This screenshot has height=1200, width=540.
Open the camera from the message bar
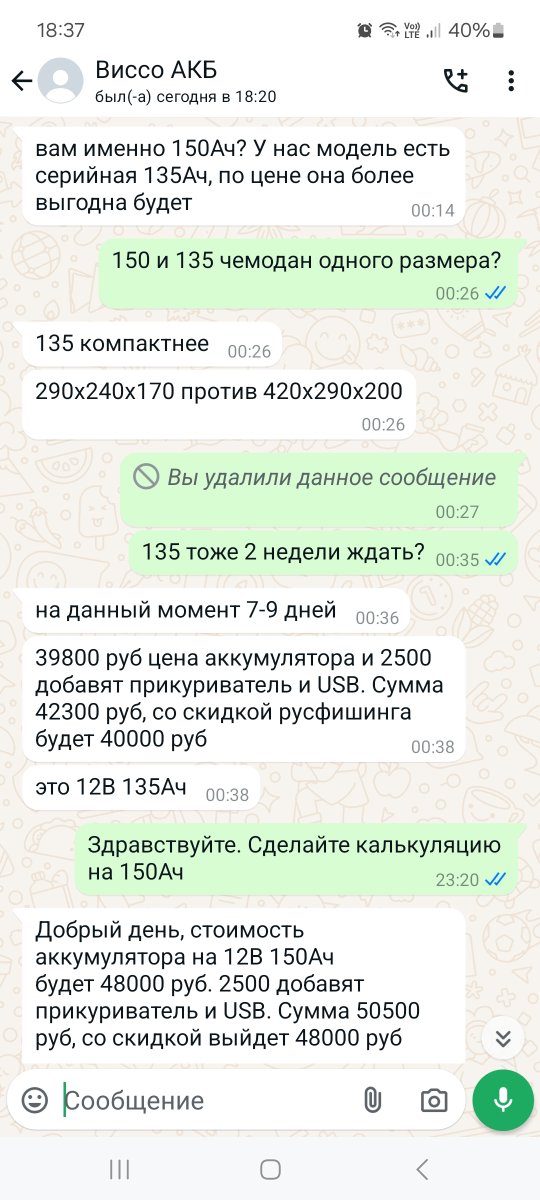tap(434, 1101)
